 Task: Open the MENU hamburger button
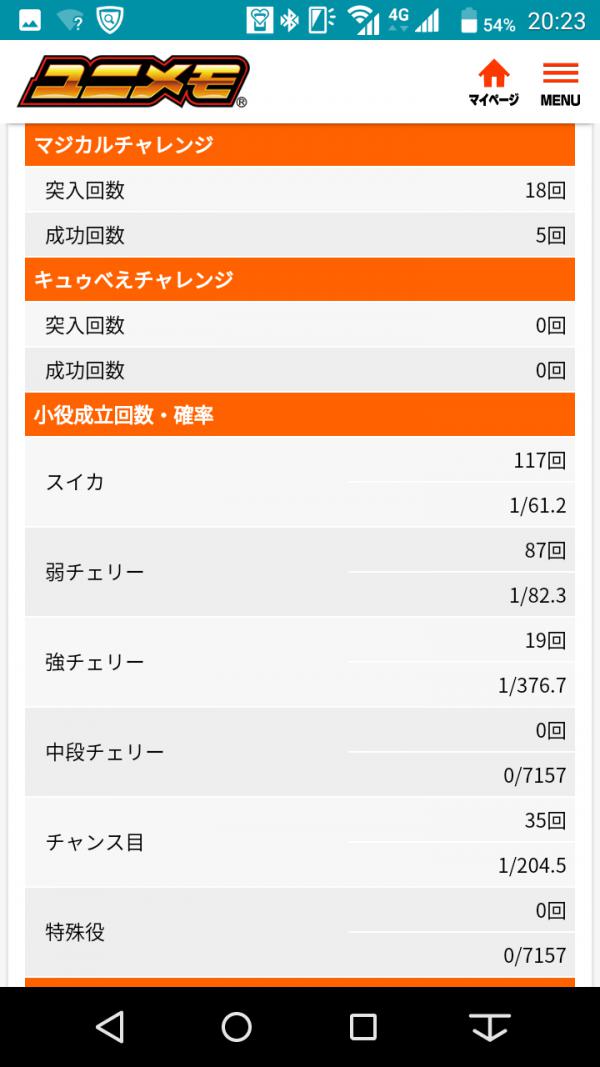pos(561,82)
